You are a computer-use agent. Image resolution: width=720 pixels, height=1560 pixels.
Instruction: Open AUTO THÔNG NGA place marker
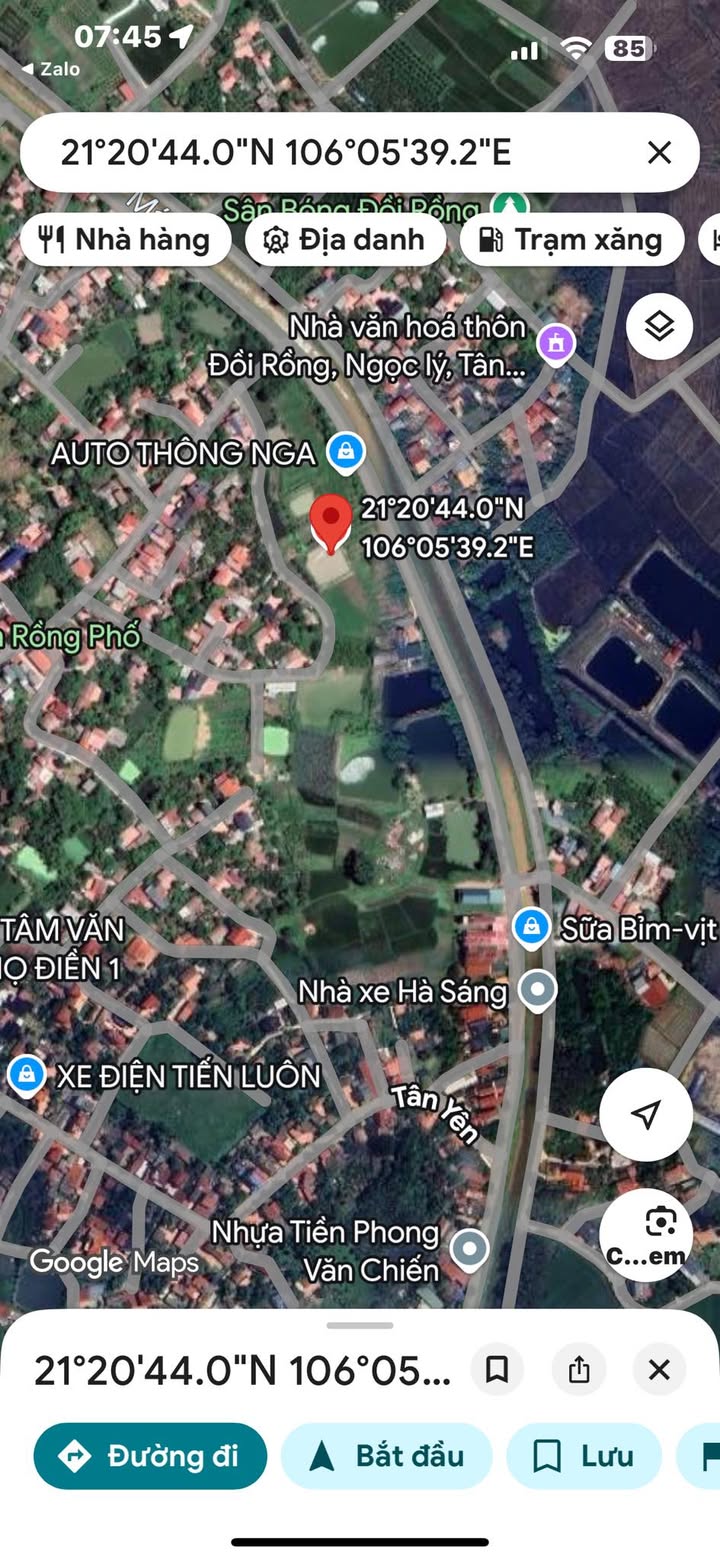pyautogui.click(x=345, y=453)
